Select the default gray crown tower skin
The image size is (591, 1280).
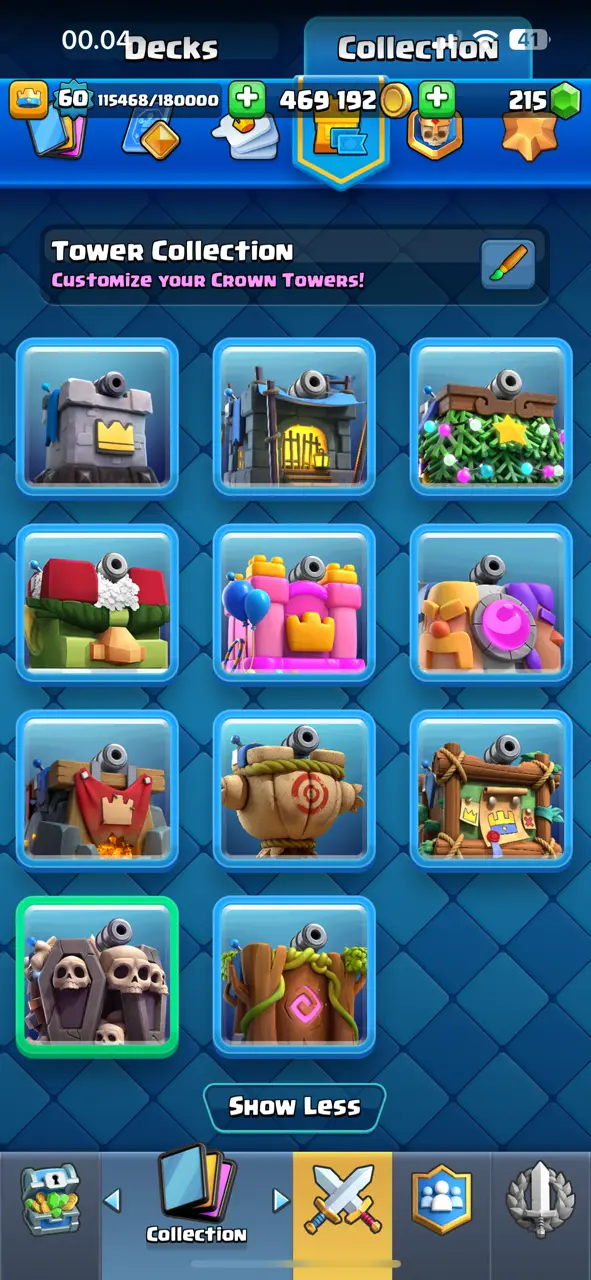(97, 416)
